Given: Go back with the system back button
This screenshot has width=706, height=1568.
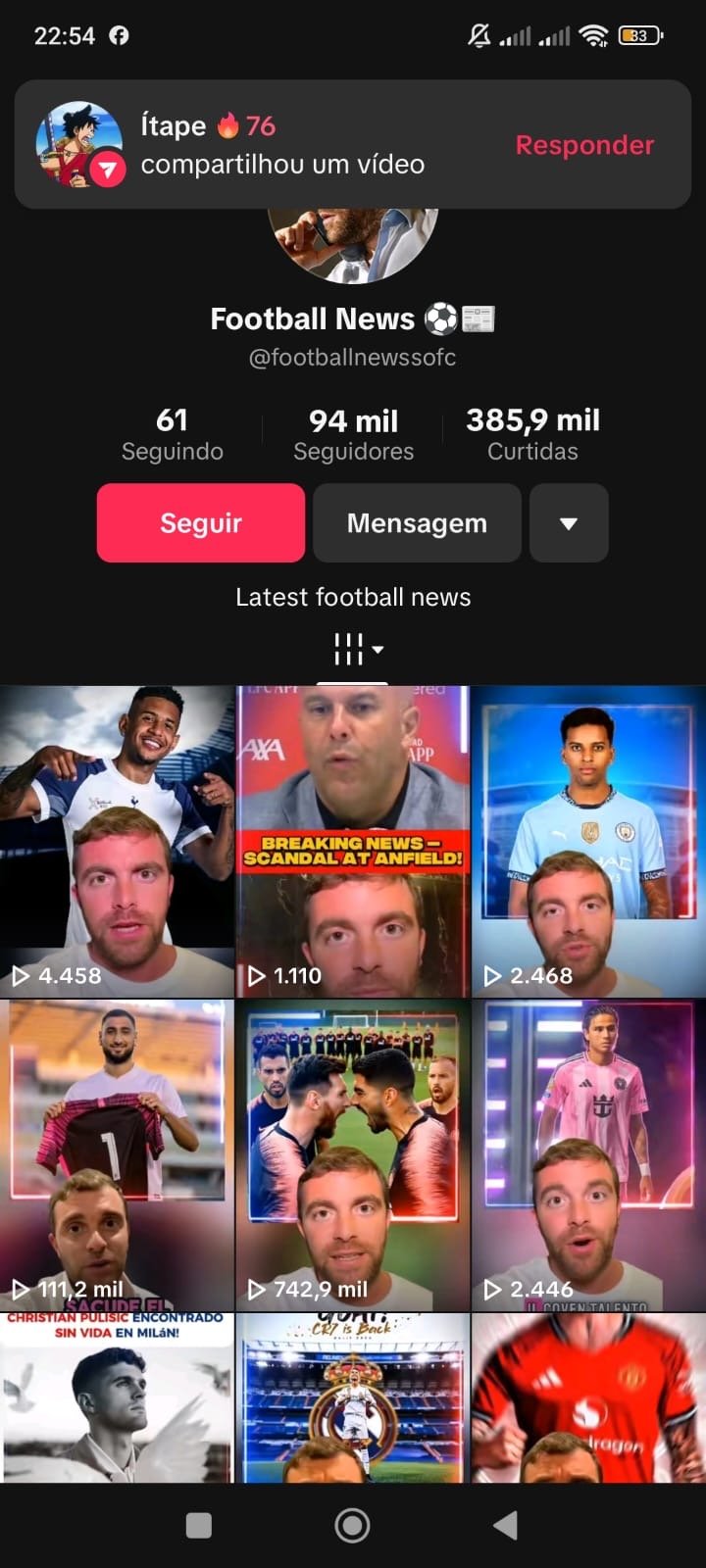Looking at the screenshot, I should coord(505,1525).
